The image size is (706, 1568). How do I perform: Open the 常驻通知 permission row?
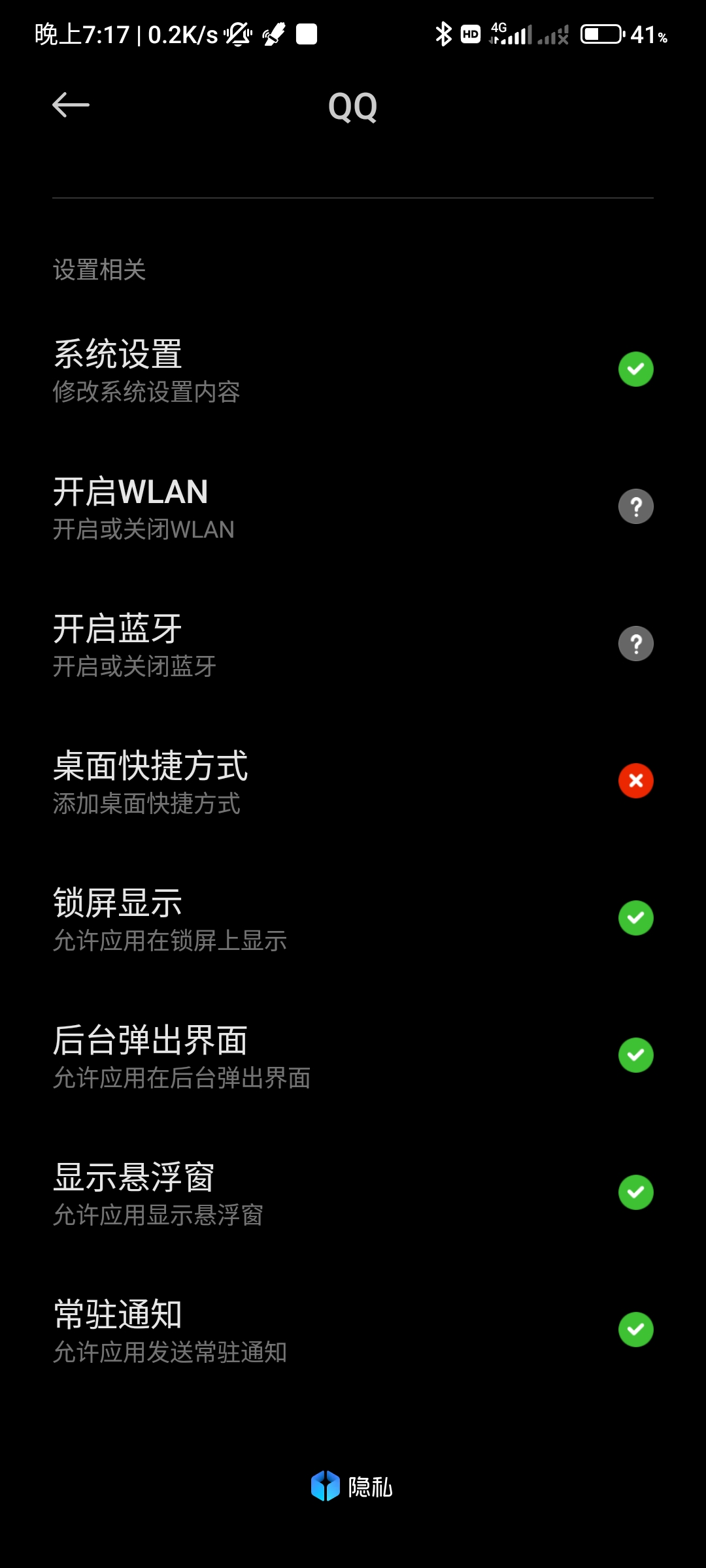pos(353,1330)
